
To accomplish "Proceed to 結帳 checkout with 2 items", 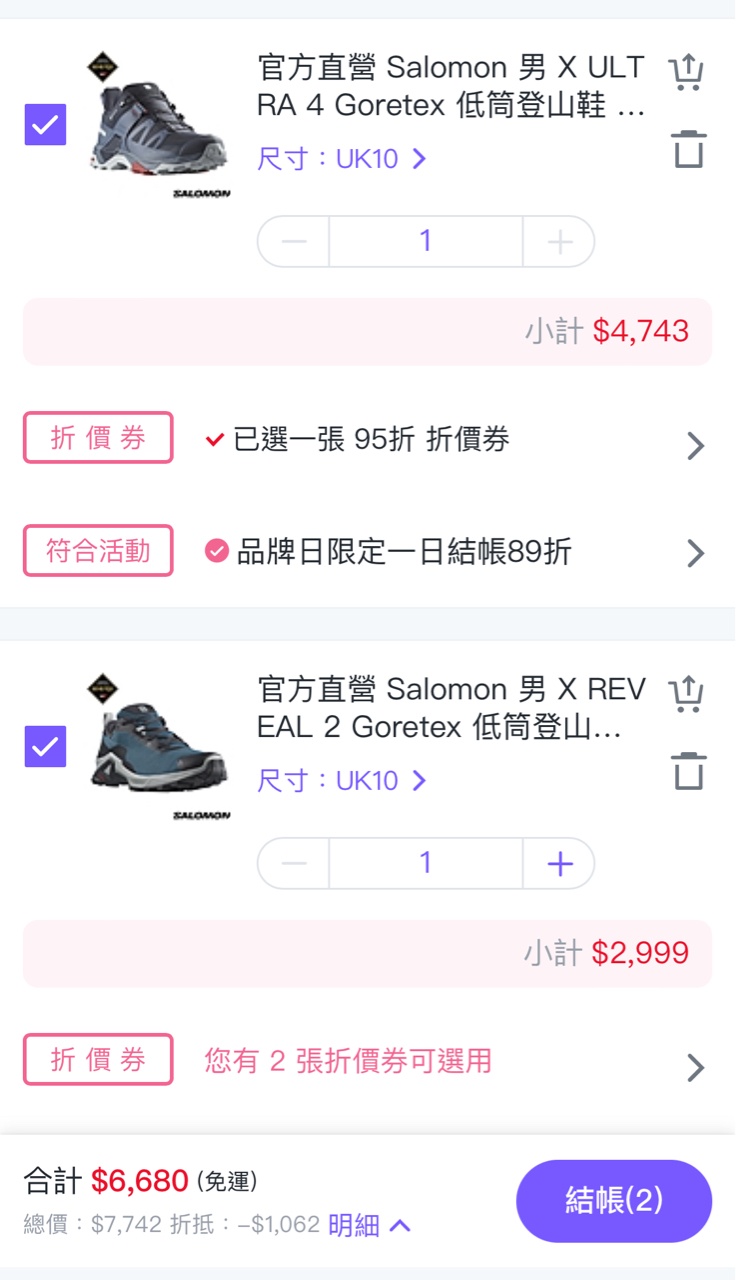I will pyautogui.click(x=613, y=1201).
